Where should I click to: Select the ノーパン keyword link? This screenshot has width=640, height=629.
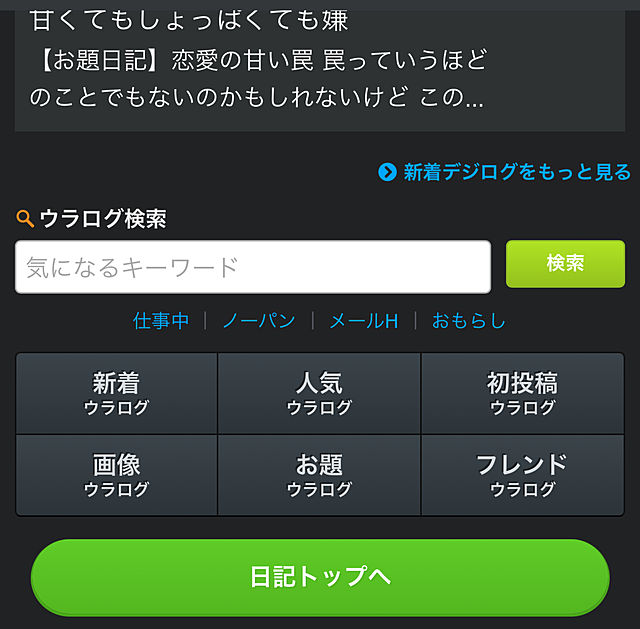258,321
